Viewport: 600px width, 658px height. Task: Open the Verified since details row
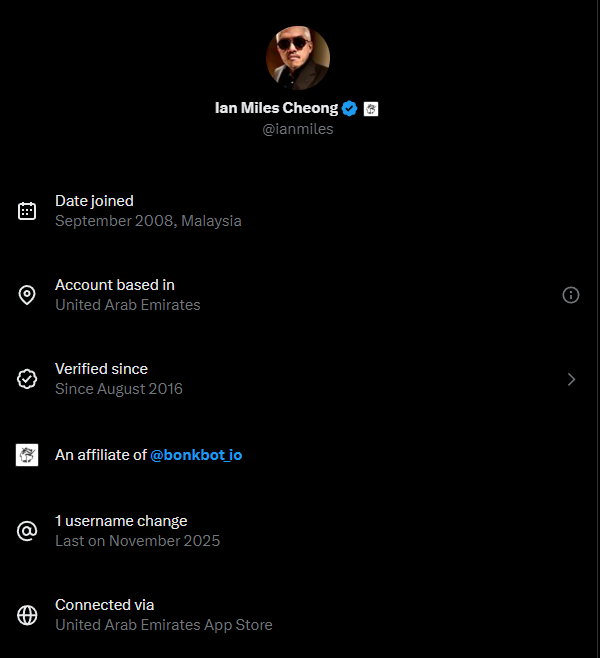300,379
